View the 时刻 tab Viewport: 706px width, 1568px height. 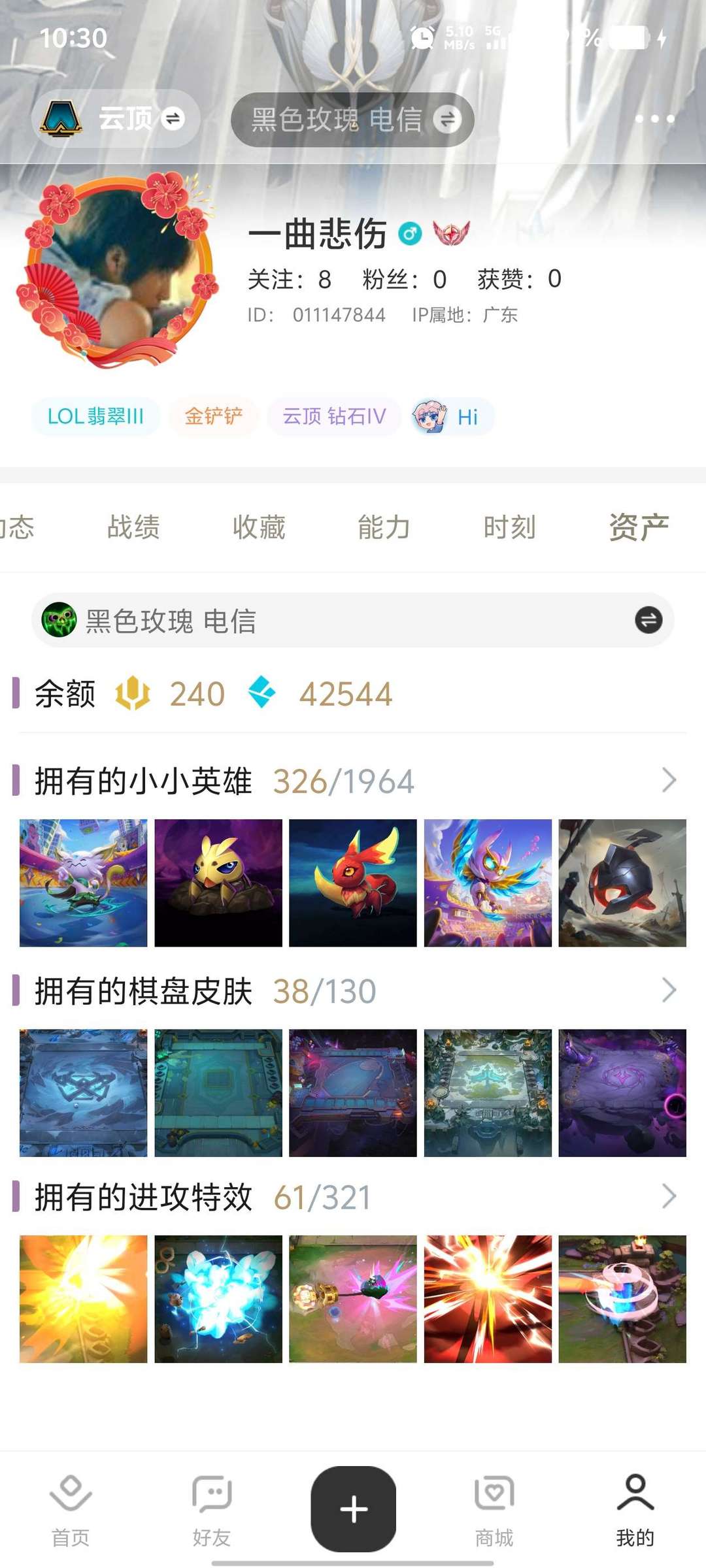tap(510, 527)
